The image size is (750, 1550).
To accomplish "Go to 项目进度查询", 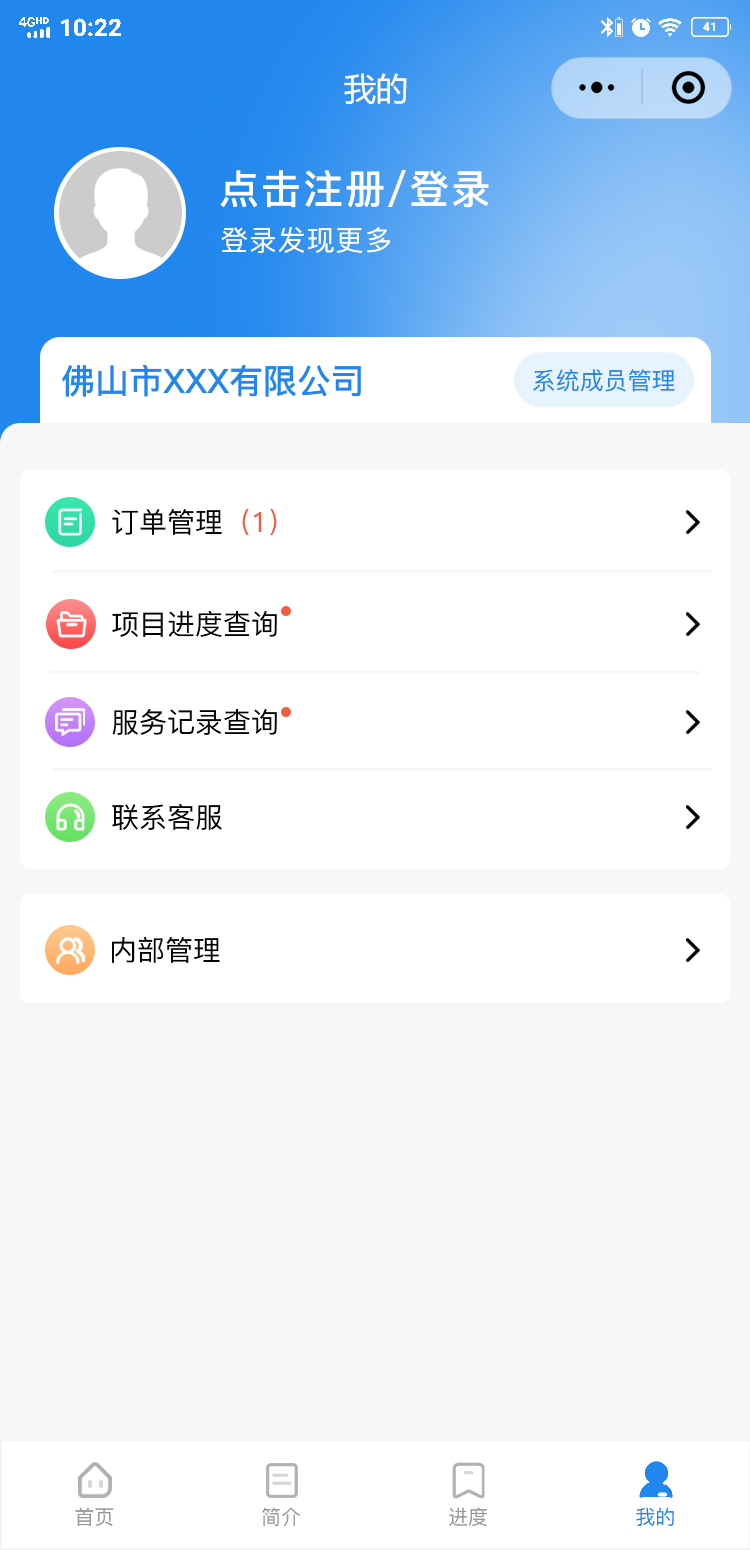I will pos(375,624).
